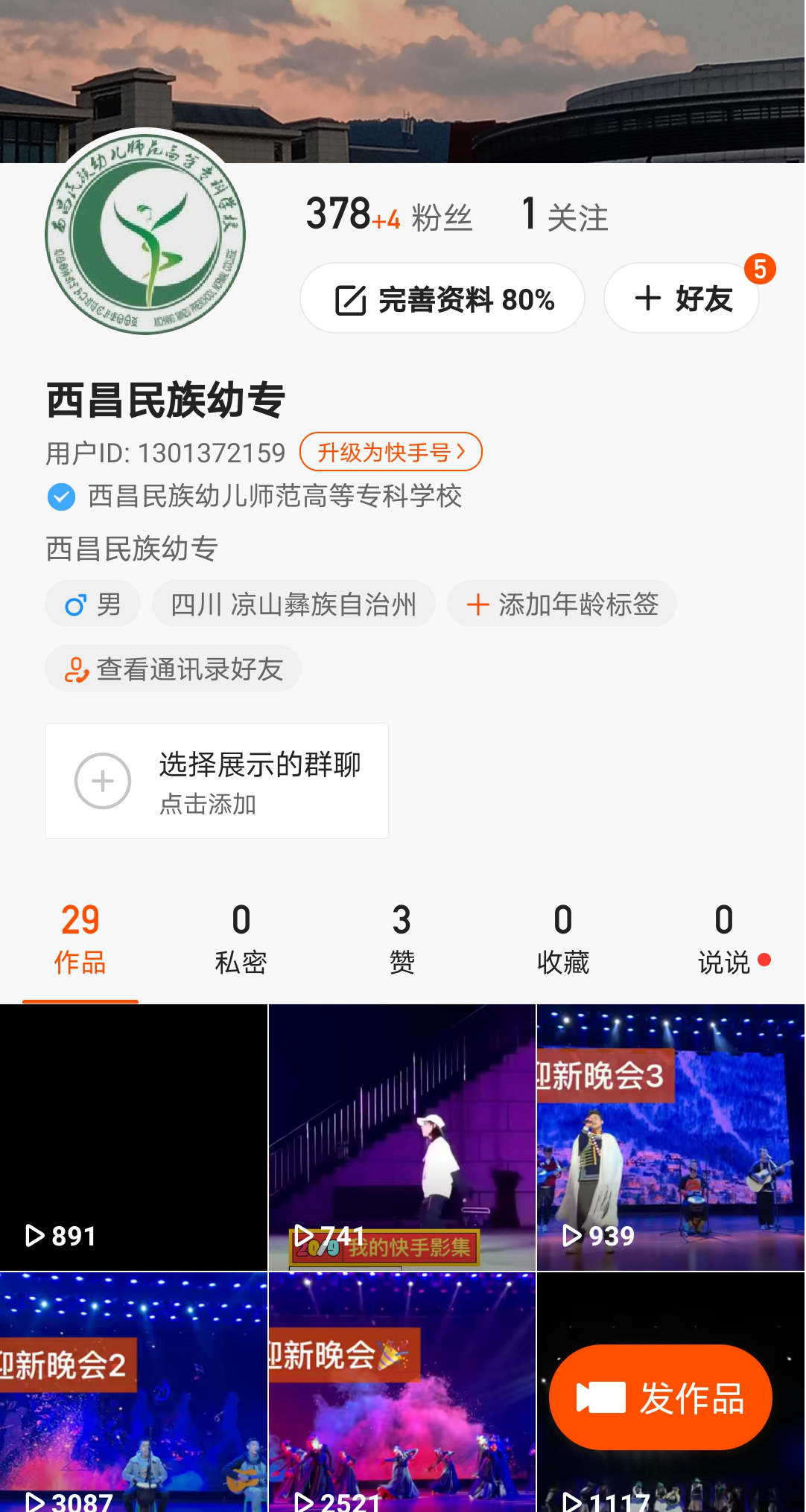Tap 升级为快手号 upgrade link
This screenshot has height=1512, width=806.
click(x=391, y=452)
